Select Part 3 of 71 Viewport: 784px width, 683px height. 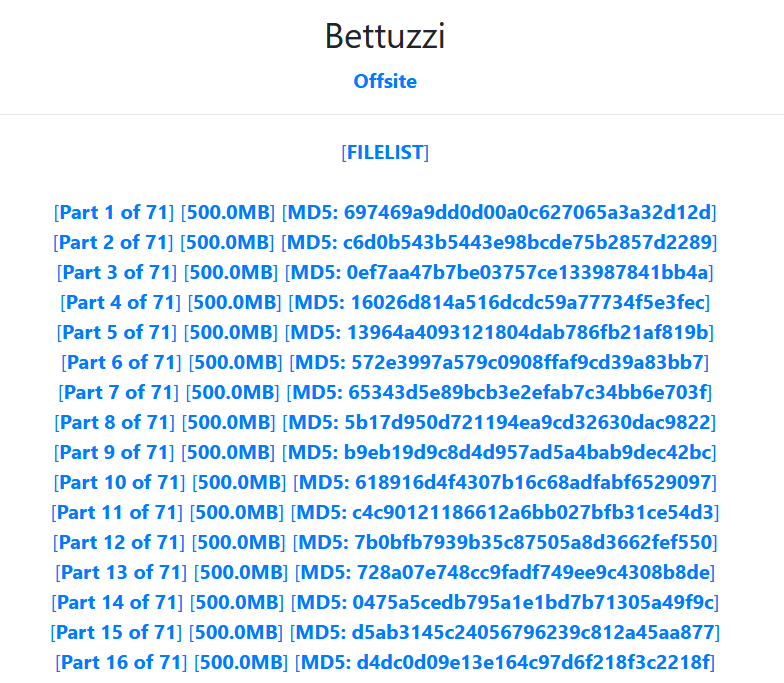tap(117, 272)
